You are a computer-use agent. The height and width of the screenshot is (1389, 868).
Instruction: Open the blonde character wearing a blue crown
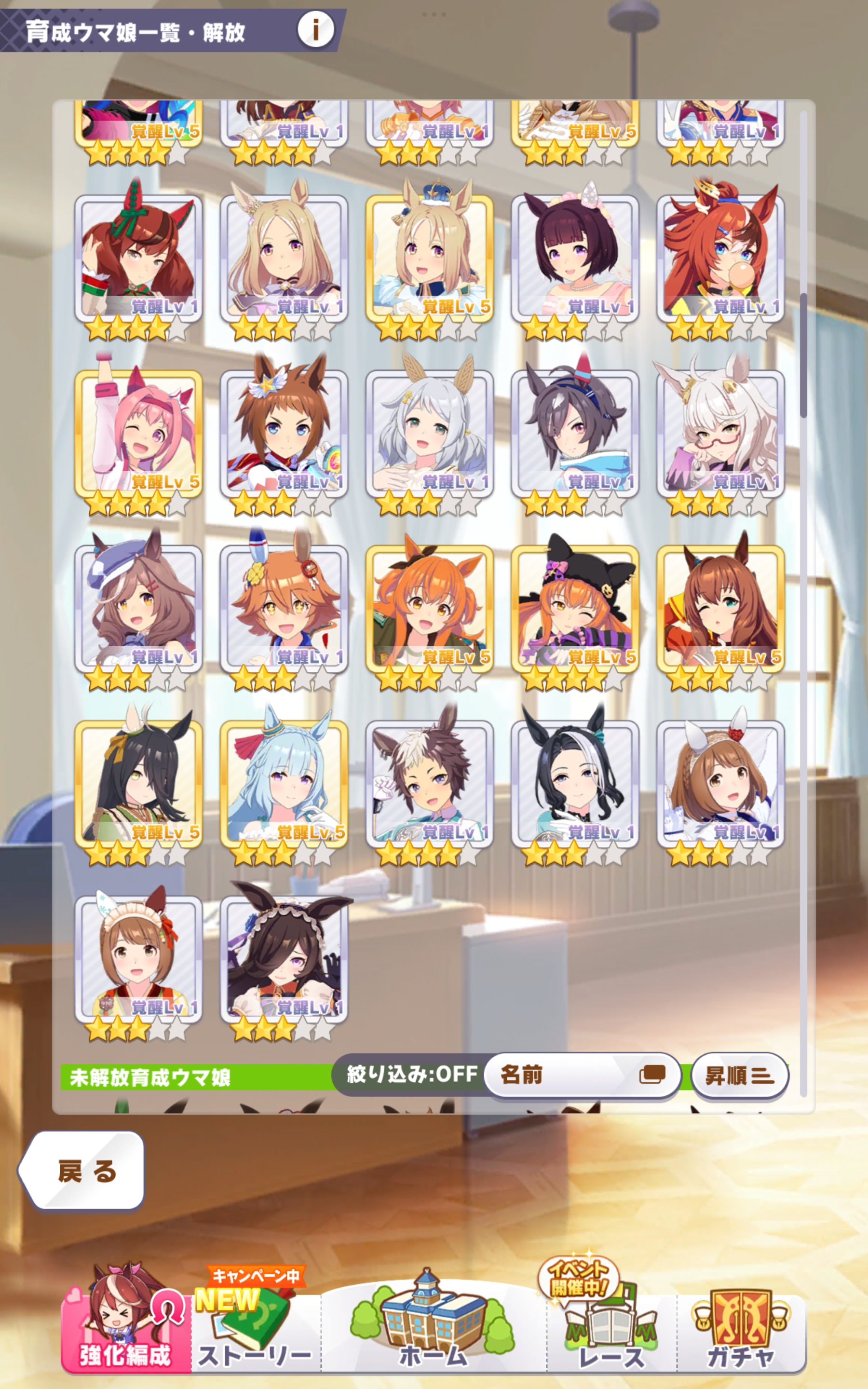click(429, 259)
